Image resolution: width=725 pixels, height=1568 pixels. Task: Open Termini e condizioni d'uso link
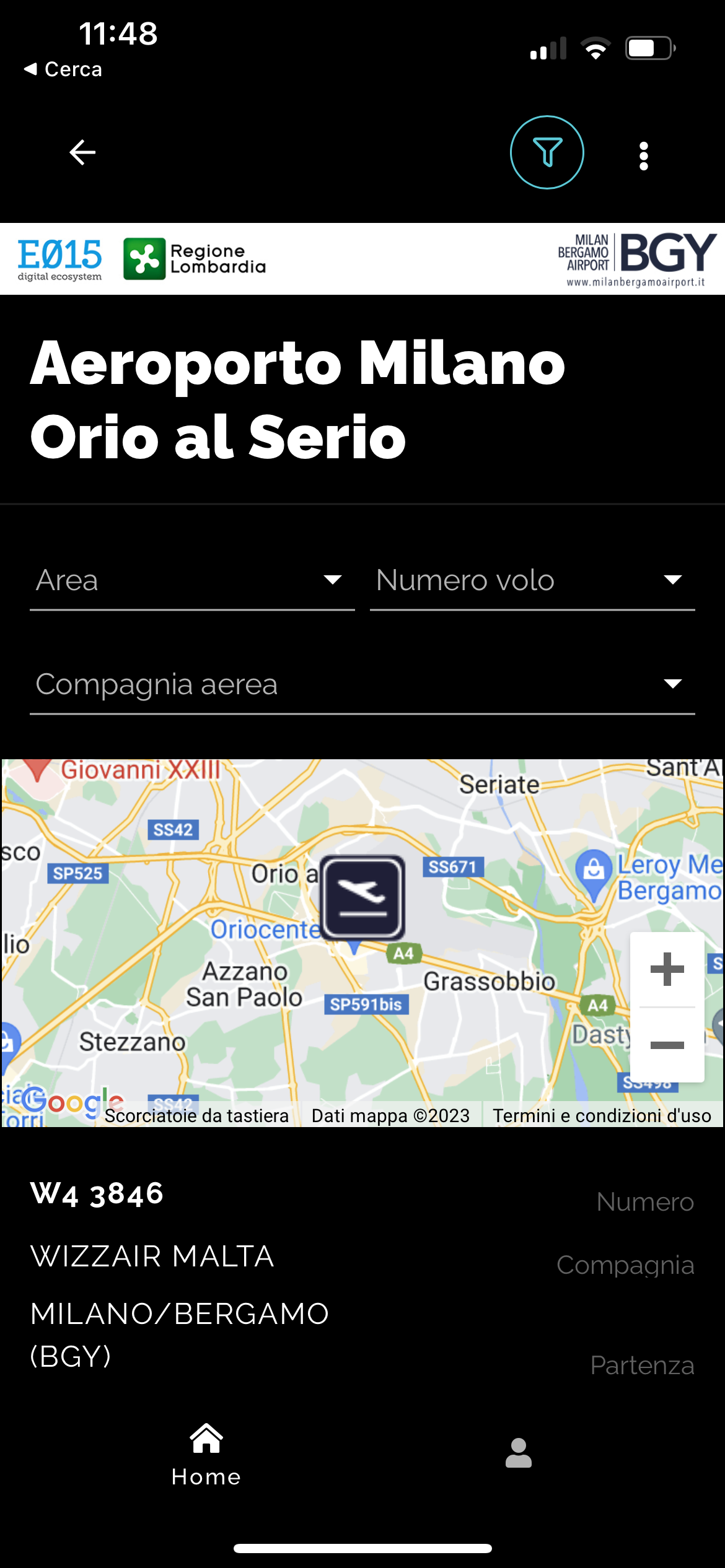click(x=601, y=1115)
